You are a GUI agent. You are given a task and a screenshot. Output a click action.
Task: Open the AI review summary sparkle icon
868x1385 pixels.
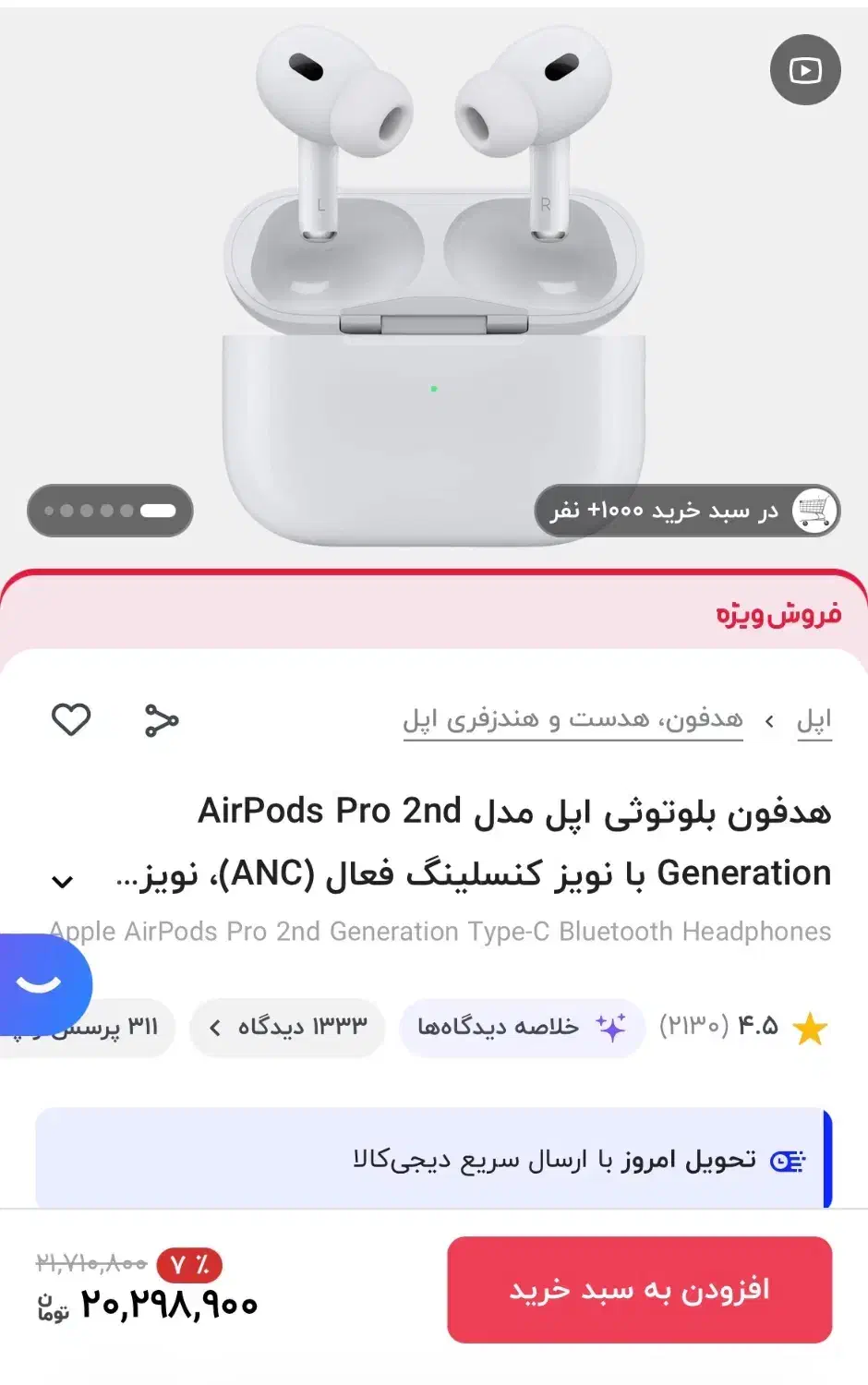[x=611, y=1026]
